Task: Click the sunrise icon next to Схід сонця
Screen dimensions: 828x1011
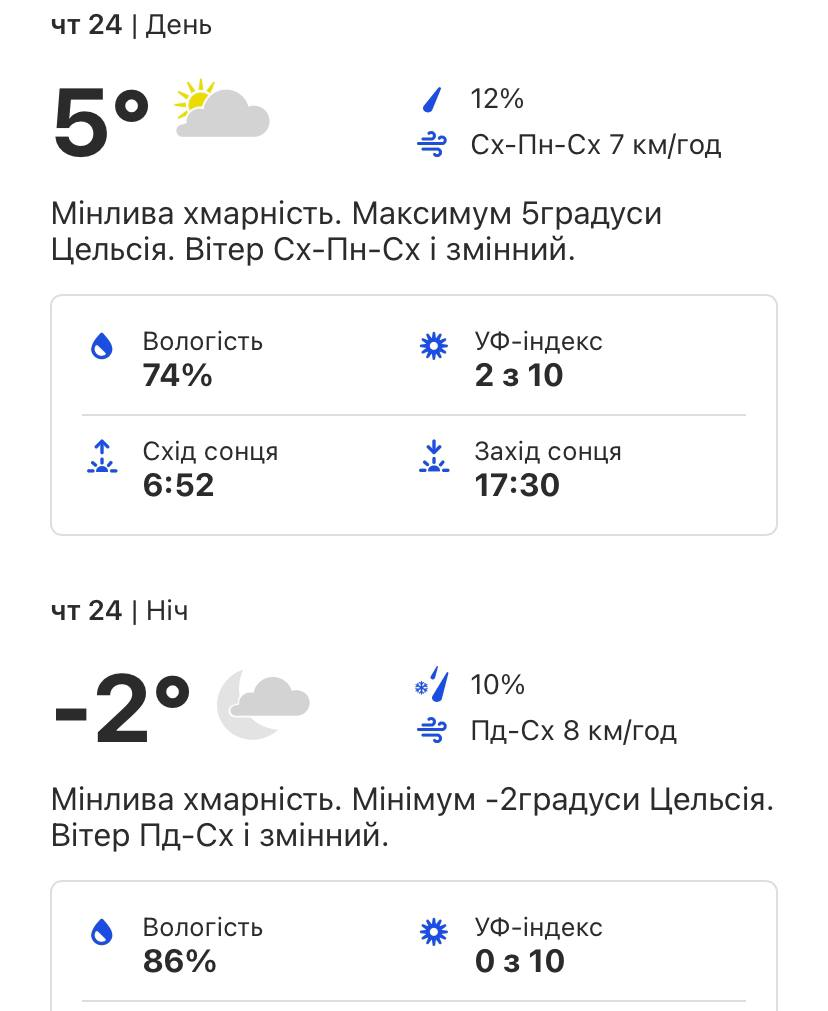Action: coord(103,456)
